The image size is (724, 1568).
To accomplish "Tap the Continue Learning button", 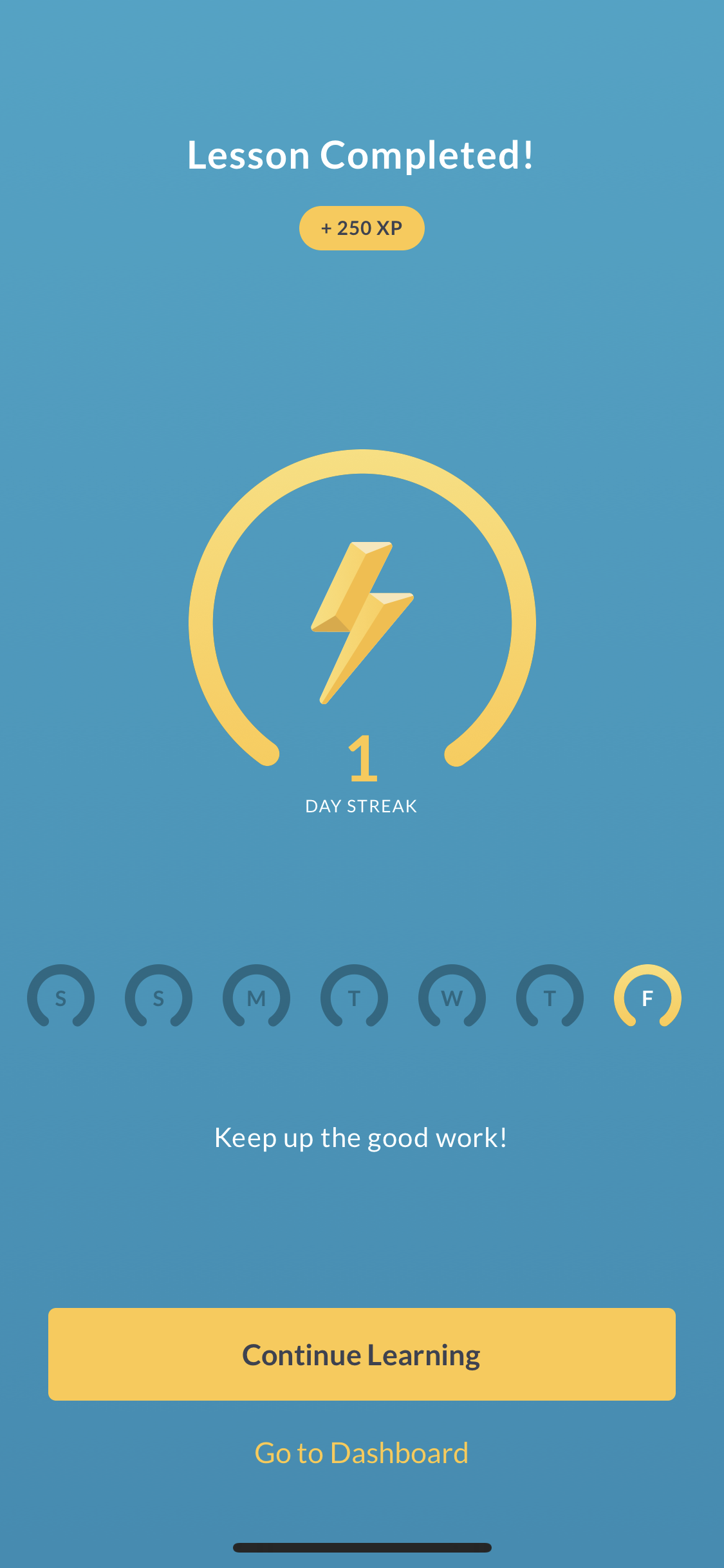I will point(362,1354).
